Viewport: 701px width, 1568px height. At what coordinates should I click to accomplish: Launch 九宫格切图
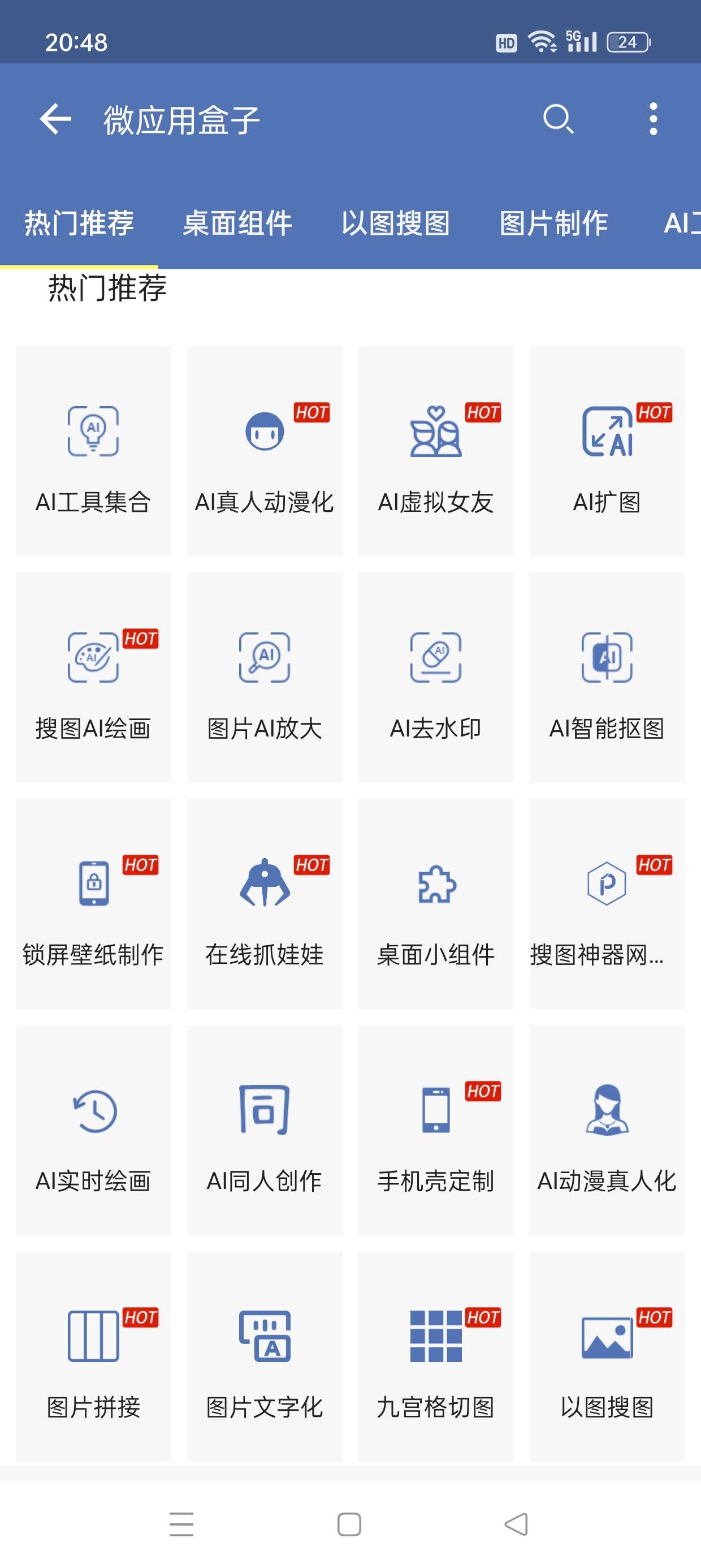point(436,1356)
